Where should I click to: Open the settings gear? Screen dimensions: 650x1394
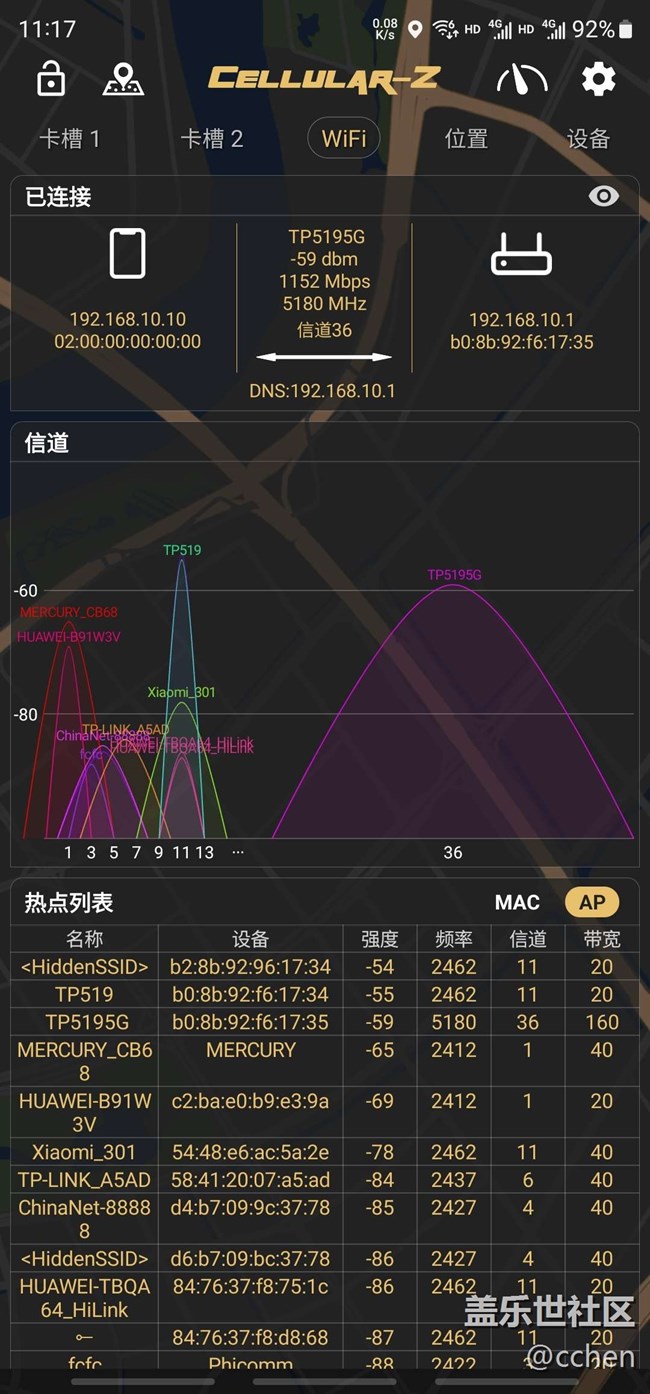(x=599, y=78)
